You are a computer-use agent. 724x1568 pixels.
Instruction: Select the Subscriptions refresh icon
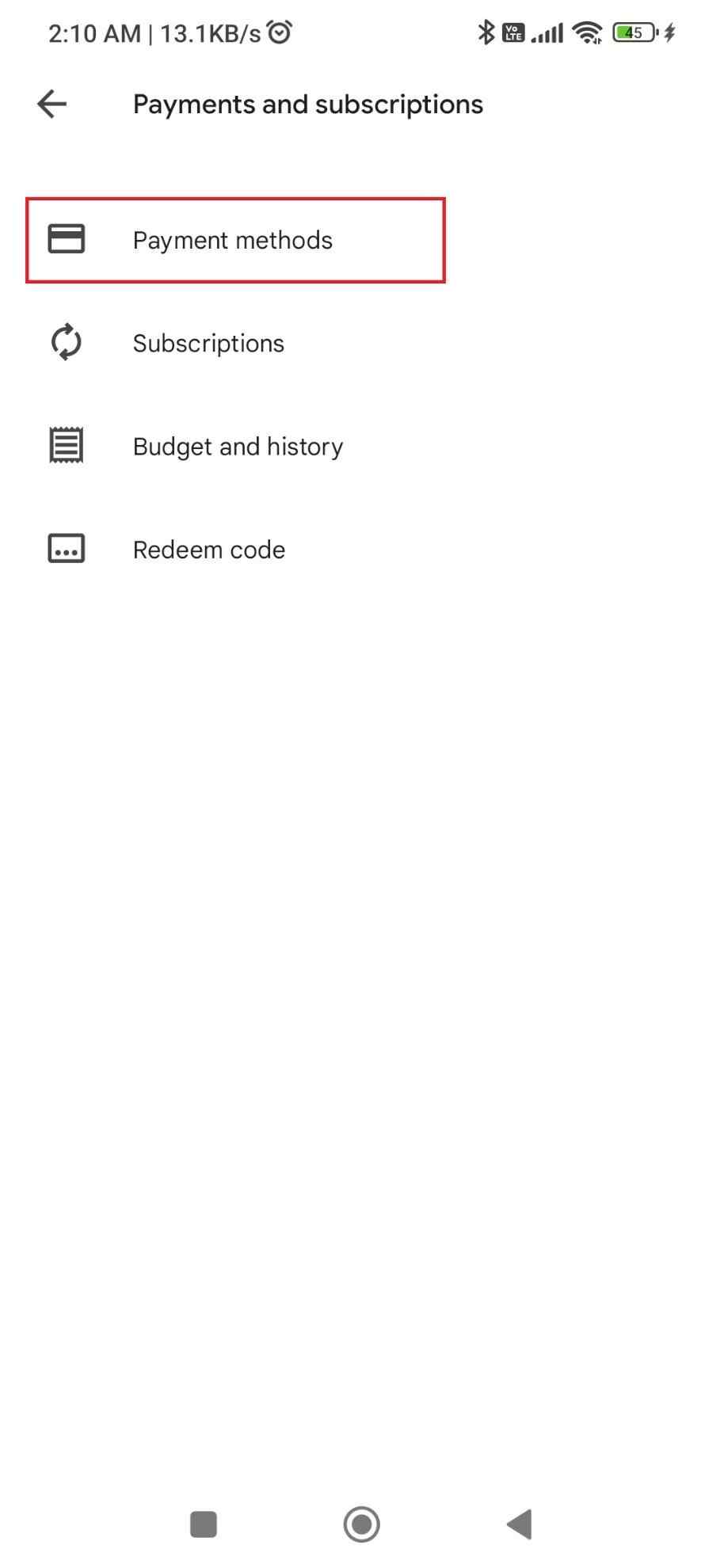[67, 342]
